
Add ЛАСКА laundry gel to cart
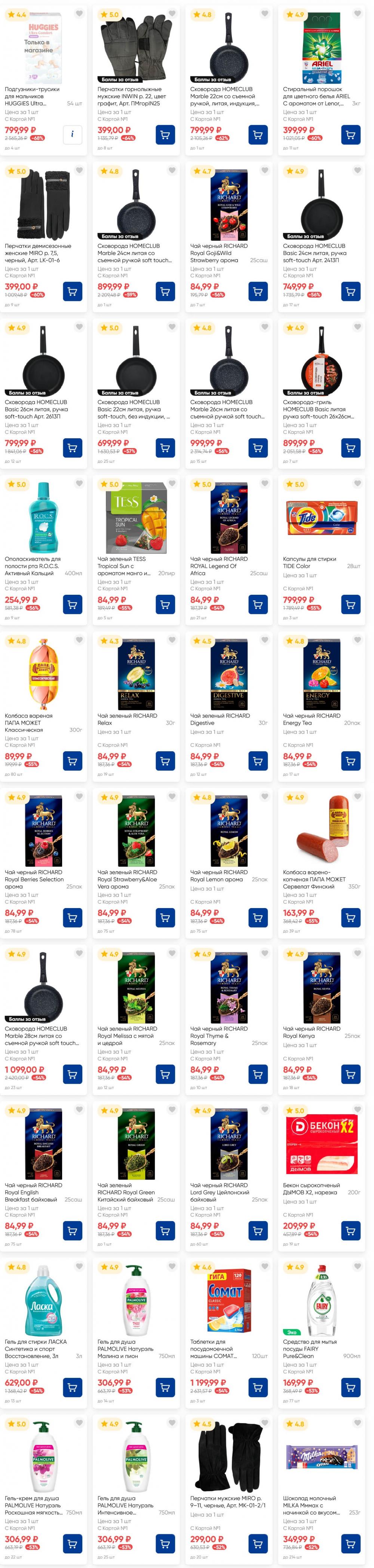click(x=72, y=1386)
